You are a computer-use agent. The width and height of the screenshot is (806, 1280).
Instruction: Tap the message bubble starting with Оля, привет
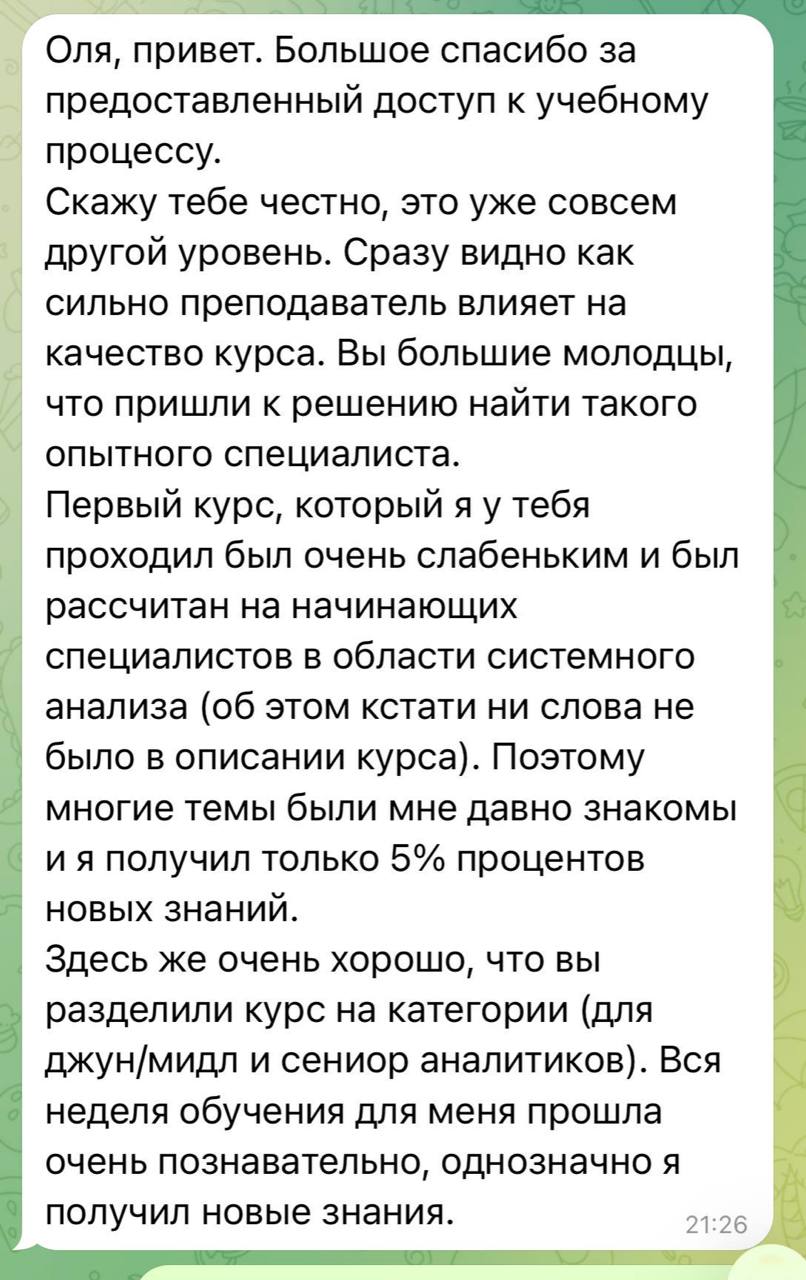400,632
